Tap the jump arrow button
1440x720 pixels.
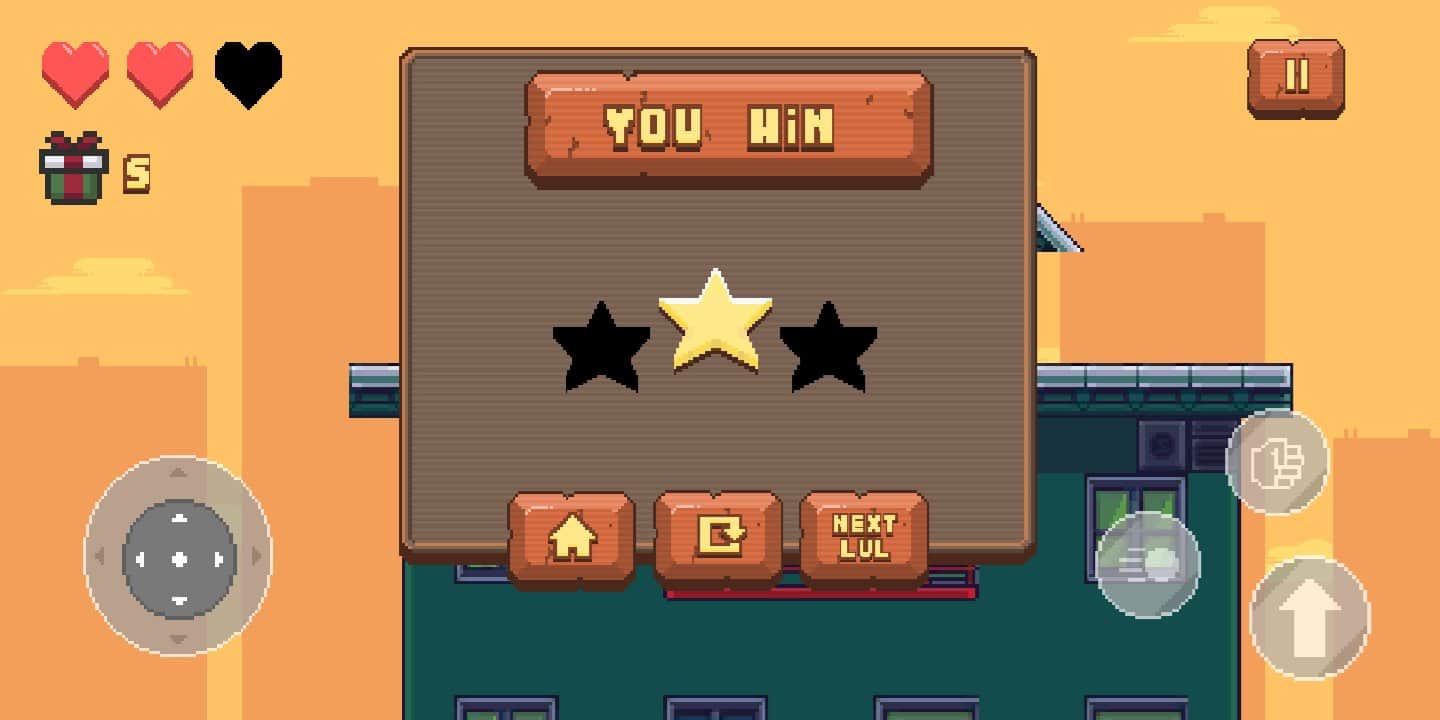pos(1309,618)
